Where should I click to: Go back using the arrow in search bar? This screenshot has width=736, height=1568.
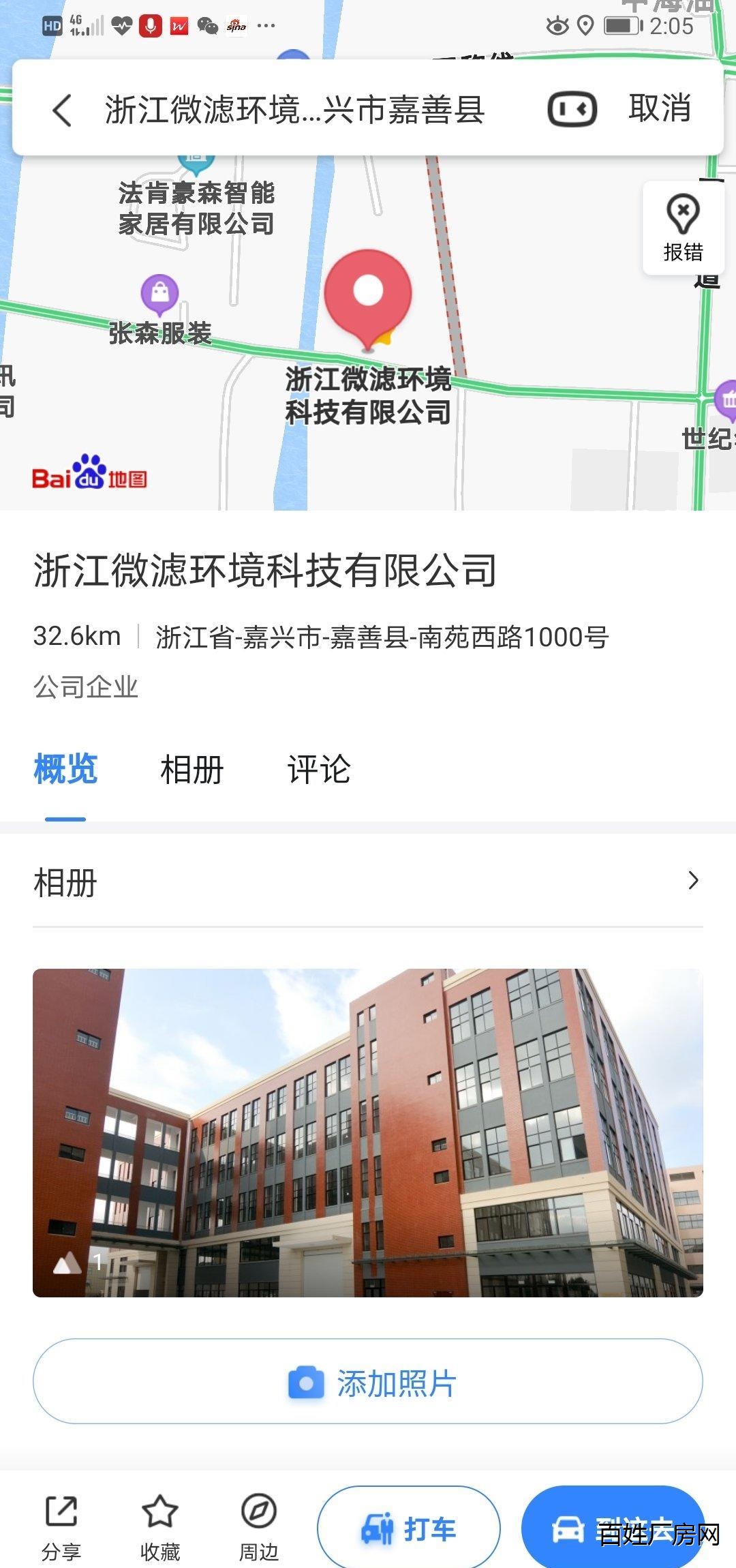coord(62,110)
